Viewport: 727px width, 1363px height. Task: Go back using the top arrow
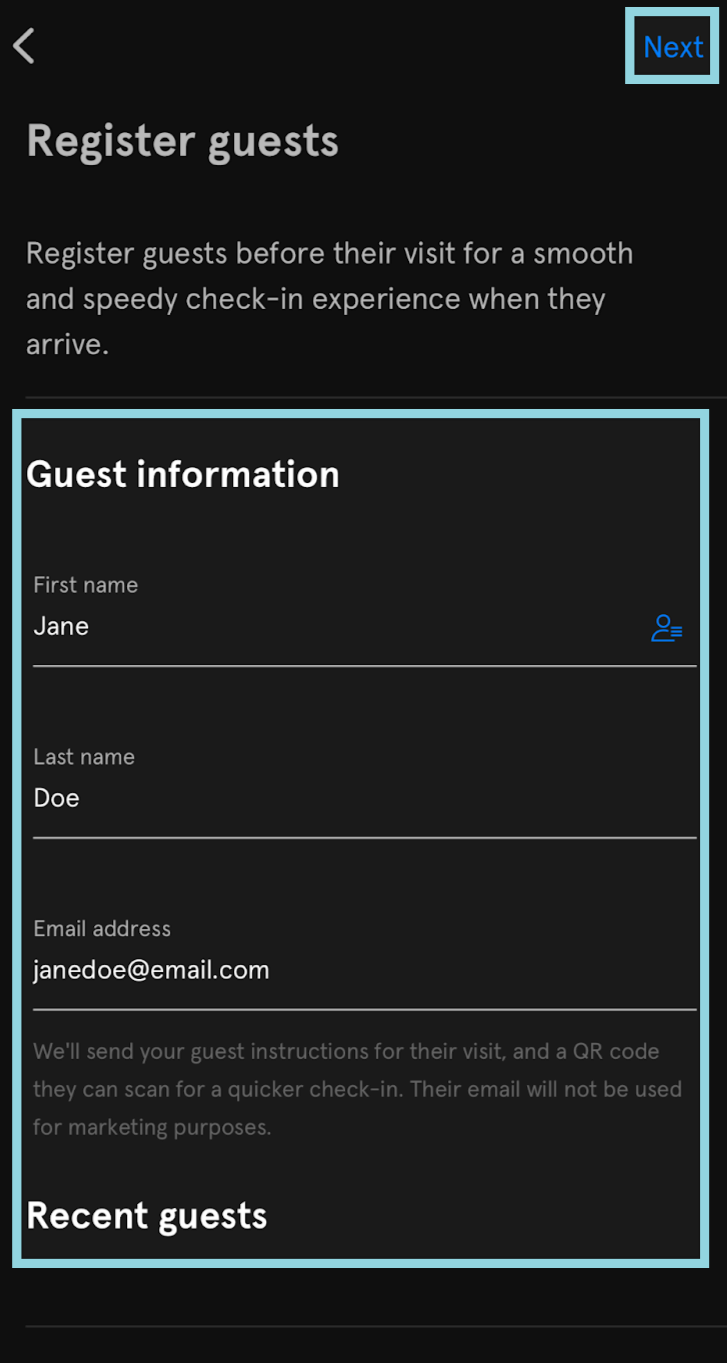tap(25, 46)
